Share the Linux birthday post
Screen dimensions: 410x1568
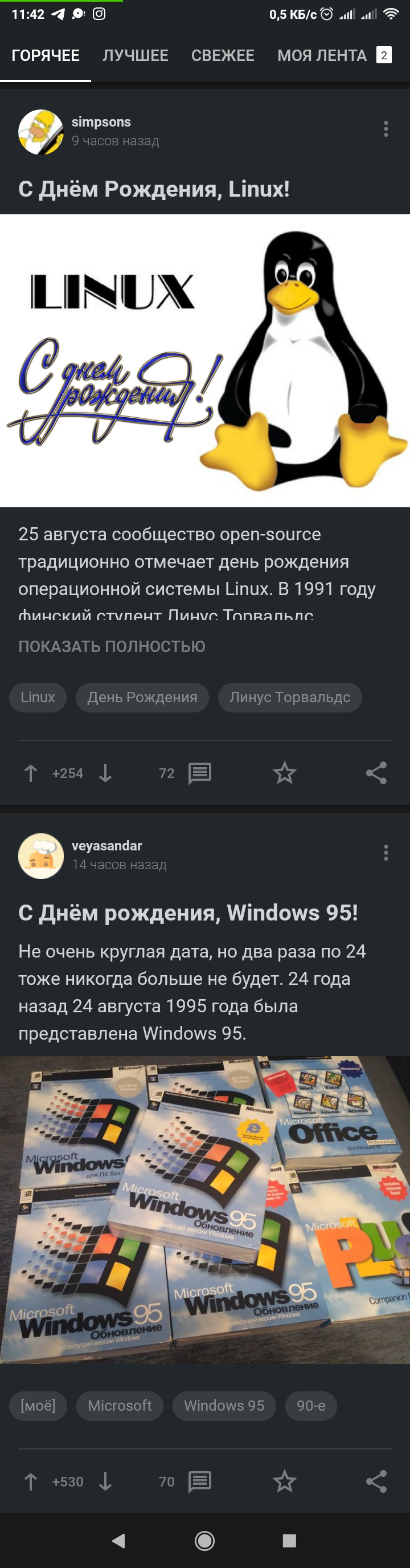click(376, 773)
